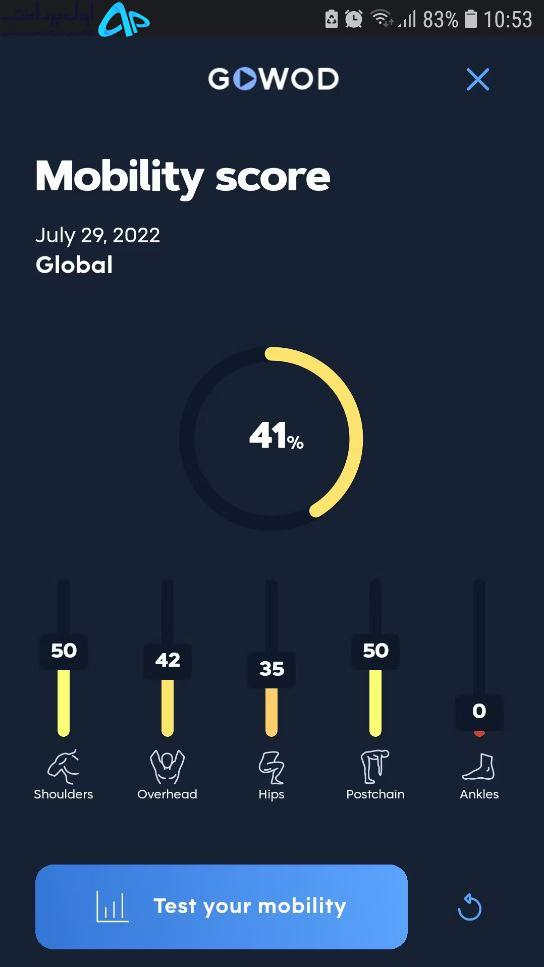Select the Hips score bar
544x967 pixels.
tap(271, 658)
